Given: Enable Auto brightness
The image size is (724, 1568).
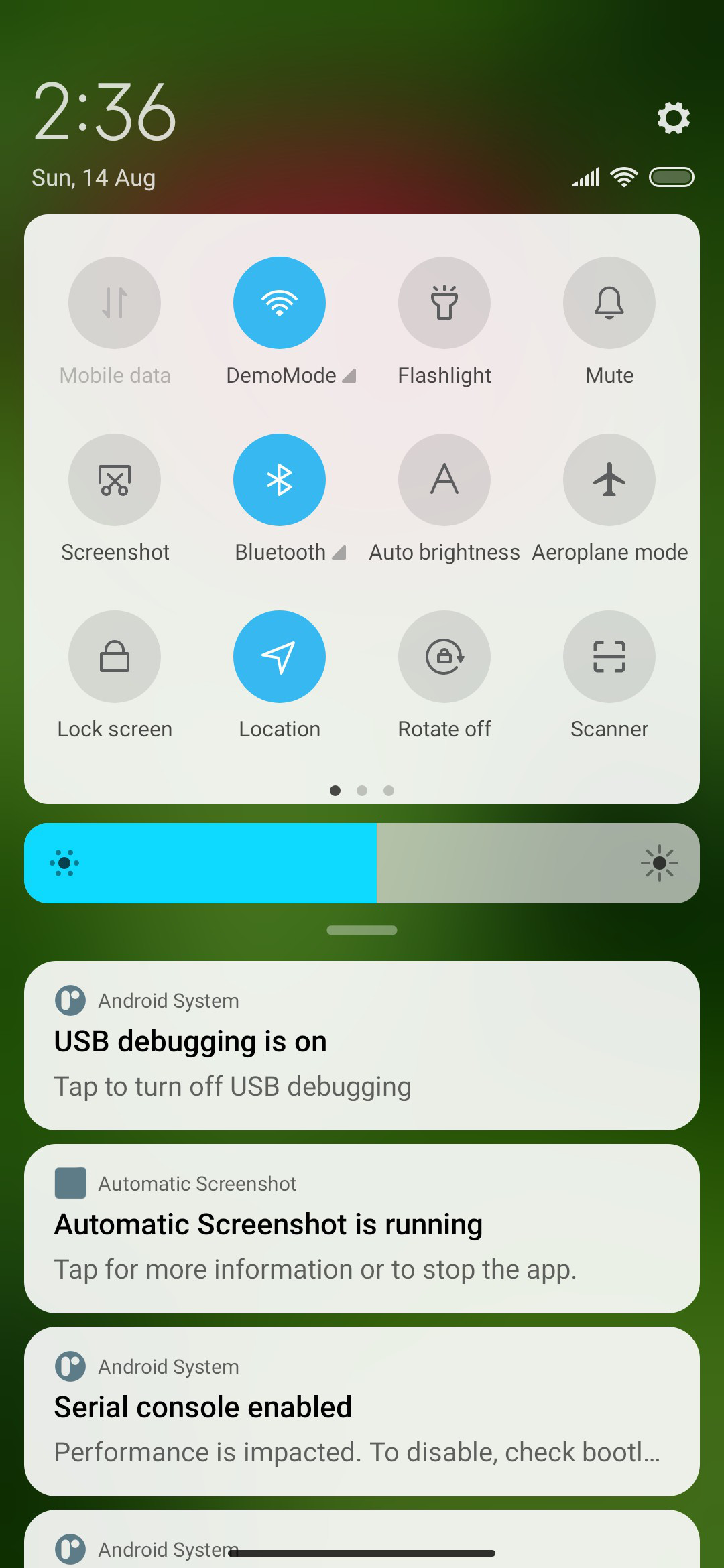Looking at the screenshot, I should point(444,480).
